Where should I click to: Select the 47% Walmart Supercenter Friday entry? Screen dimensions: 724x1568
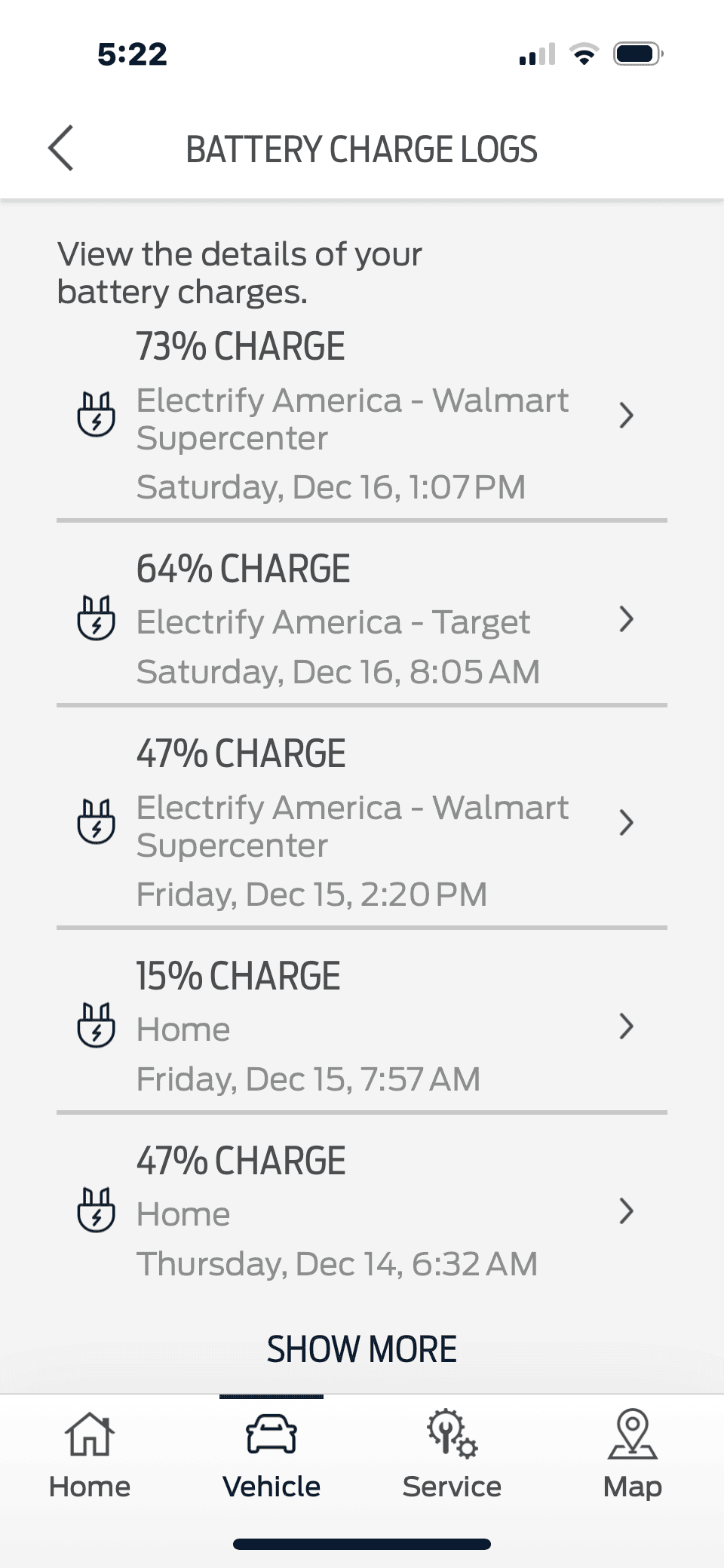click(626, 824)
